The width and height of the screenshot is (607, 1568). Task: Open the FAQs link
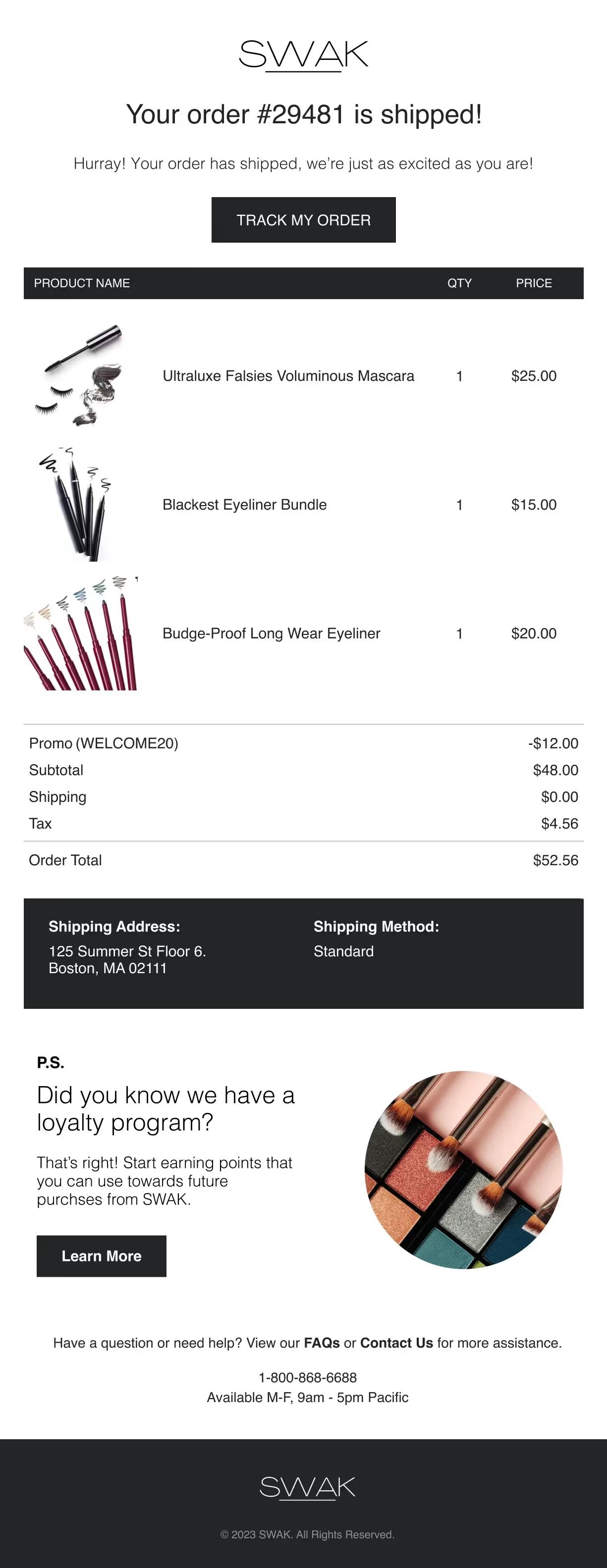322,1343
